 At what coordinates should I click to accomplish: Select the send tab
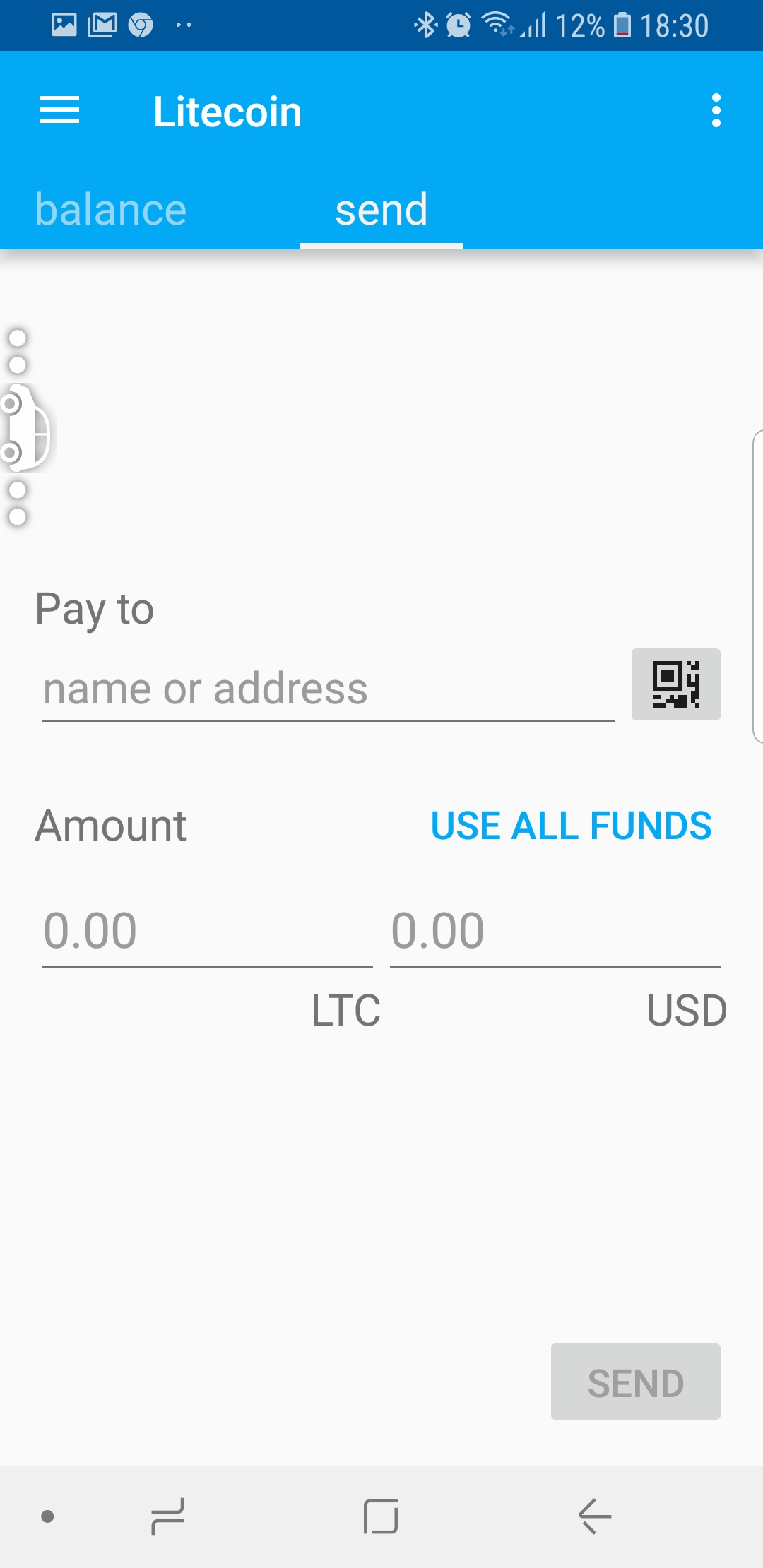(x=381, y=210)
